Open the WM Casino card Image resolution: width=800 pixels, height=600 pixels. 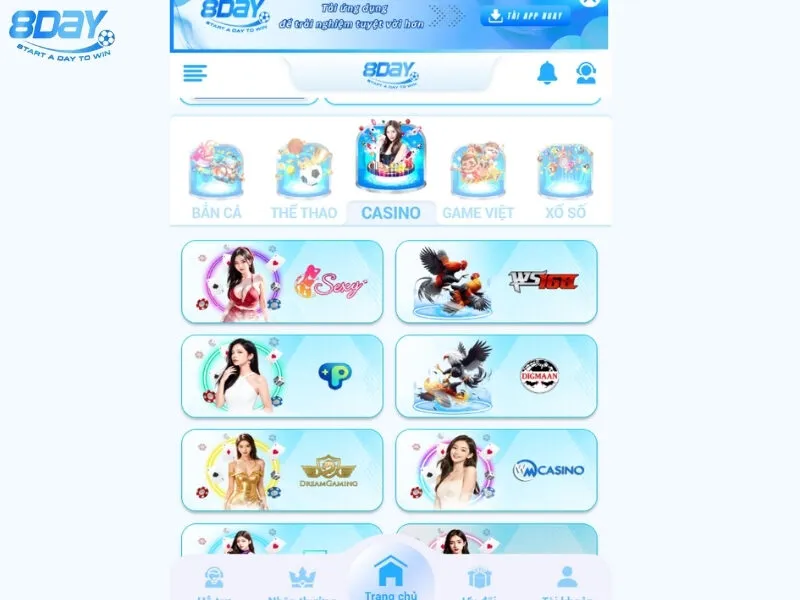pos(496,470)
